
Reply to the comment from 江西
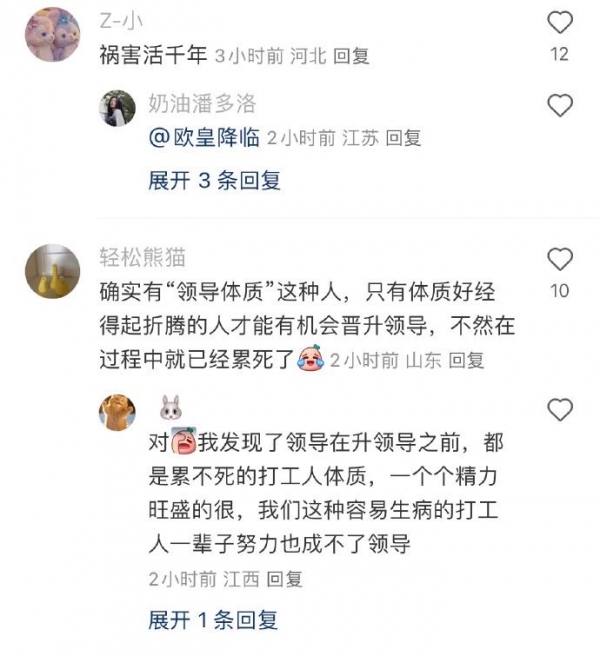[x=285, y=579]
